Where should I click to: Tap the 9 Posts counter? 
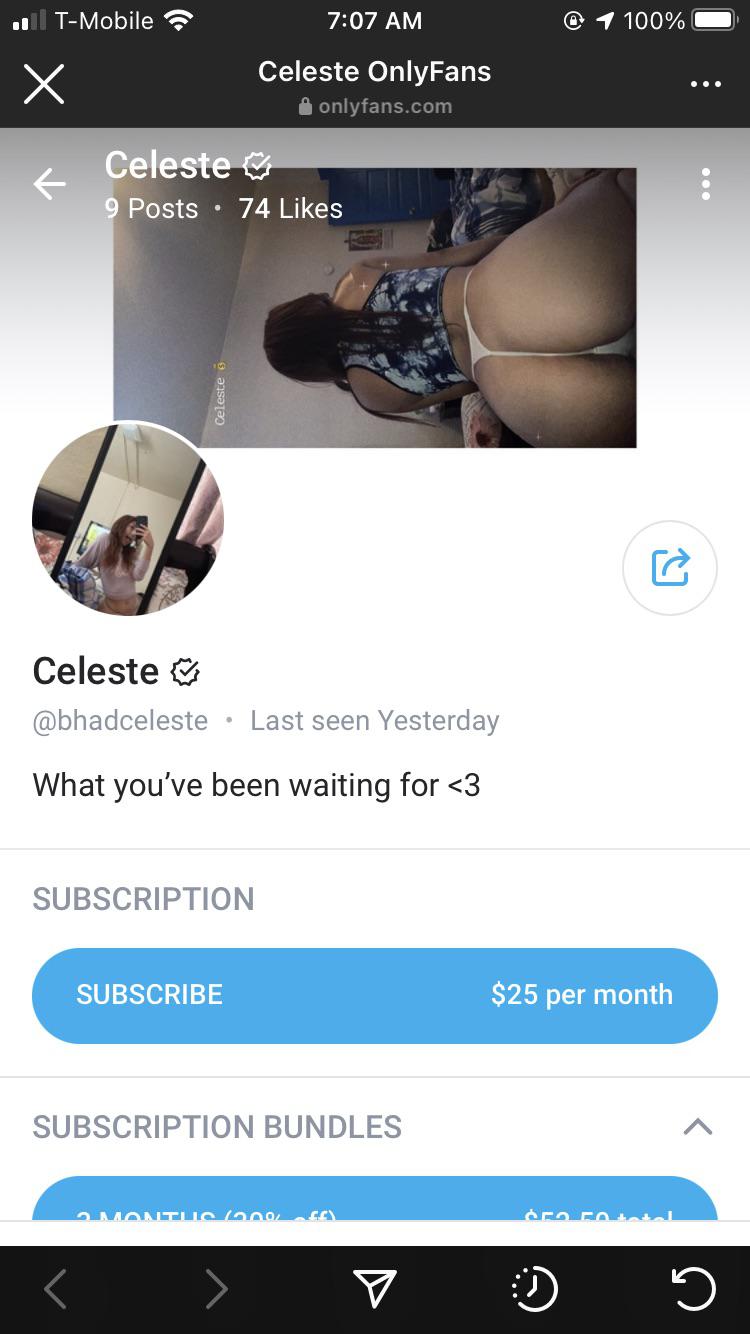pyautogui.click(x=150, y=208)
